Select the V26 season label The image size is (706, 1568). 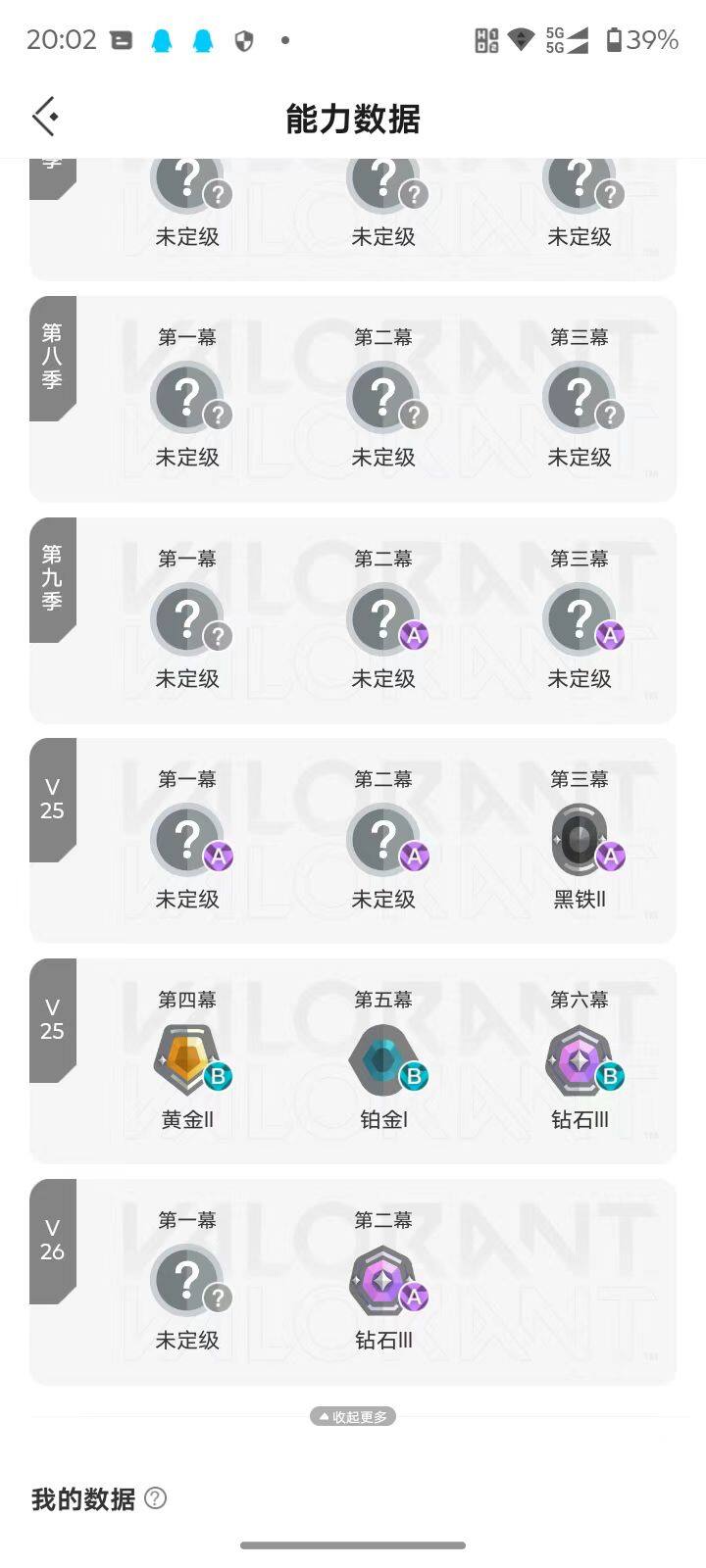point(51,1240)
